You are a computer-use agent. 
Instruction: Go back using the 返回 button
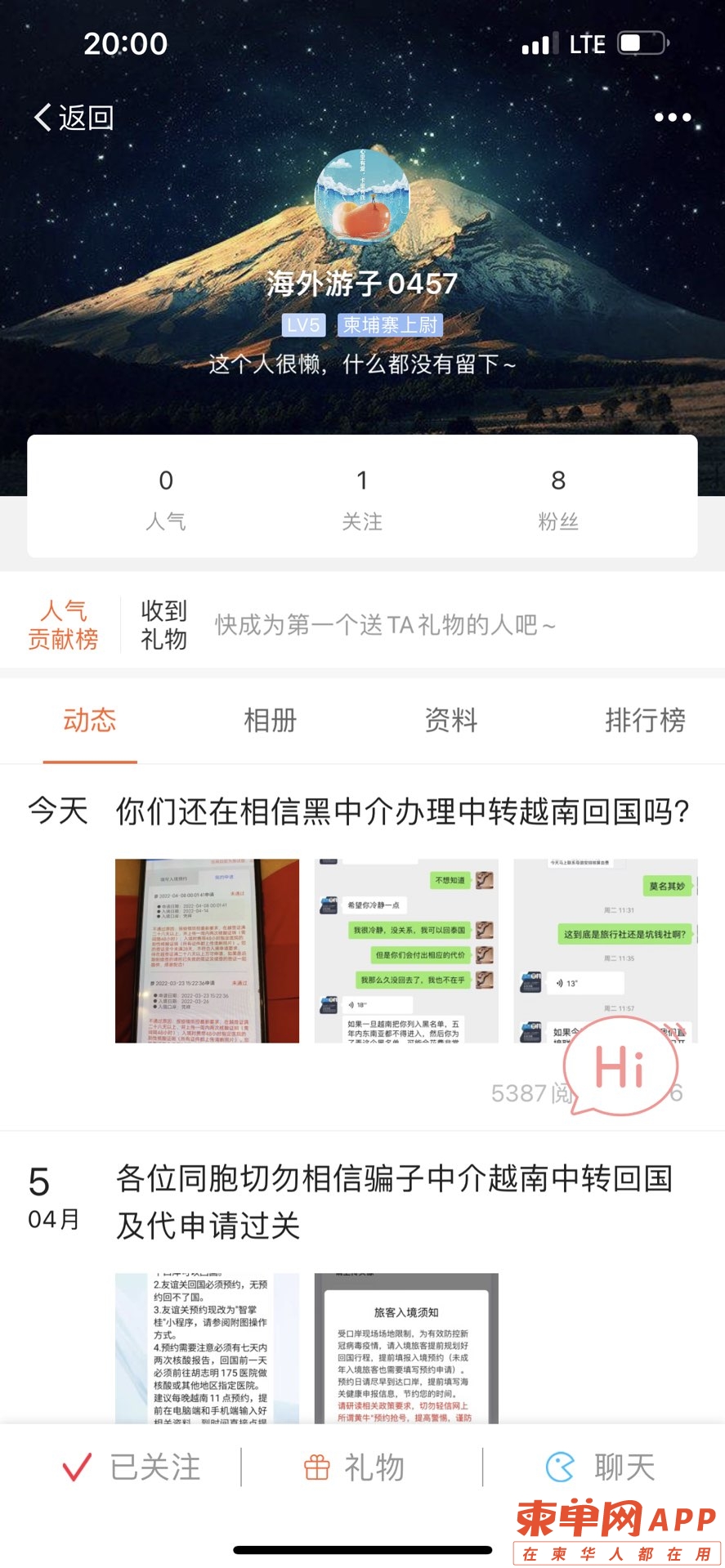pyautogui.click(x=74, y=118)
